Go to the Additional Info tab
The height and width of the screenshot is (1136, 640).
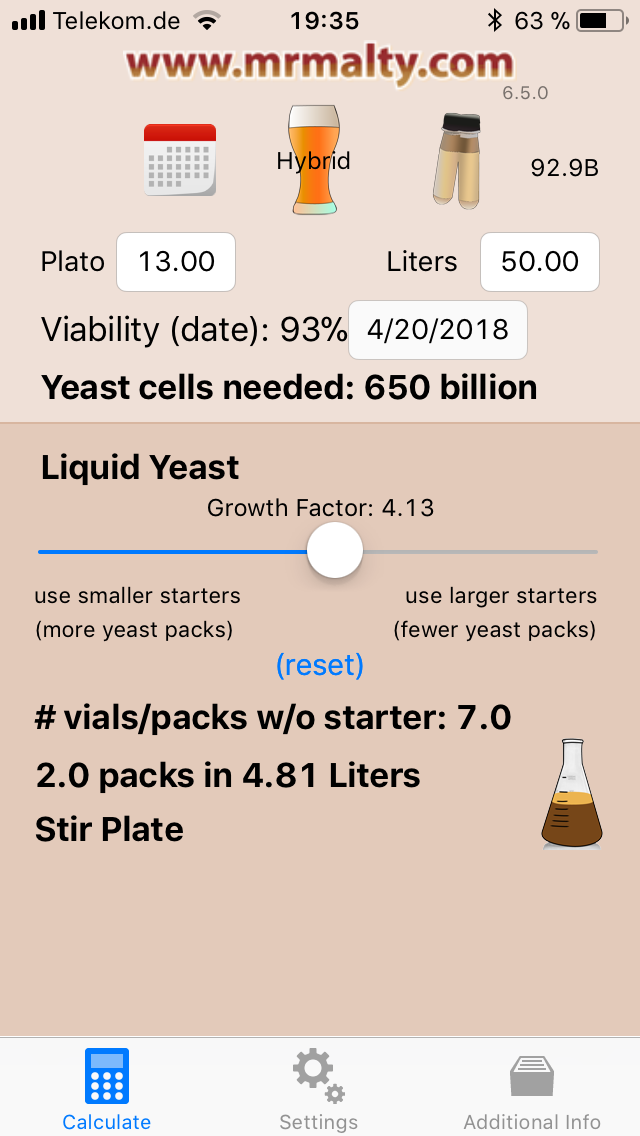(x=532, y=1090)
